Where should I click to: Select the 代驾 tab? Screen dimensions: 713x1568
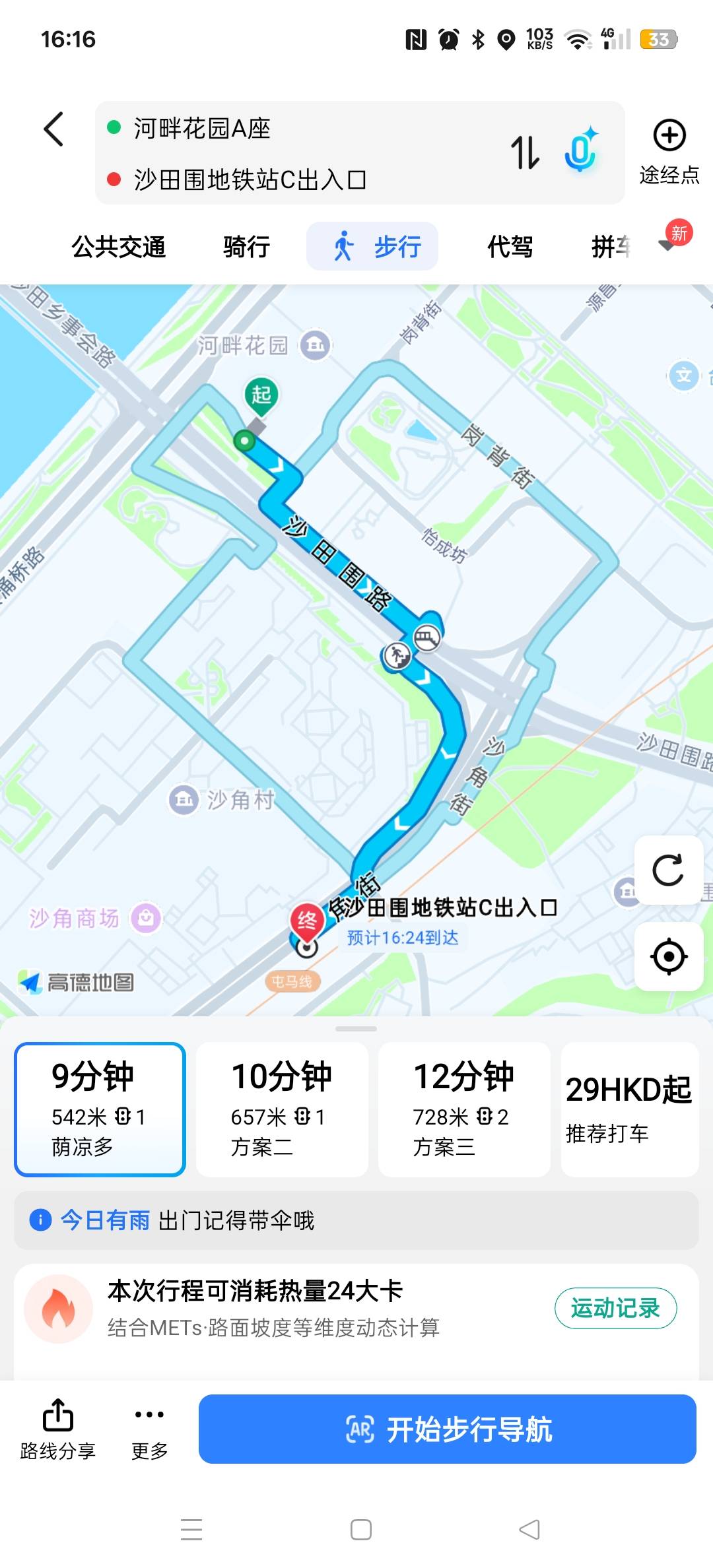pyautogui.click(x=510, y=247)
